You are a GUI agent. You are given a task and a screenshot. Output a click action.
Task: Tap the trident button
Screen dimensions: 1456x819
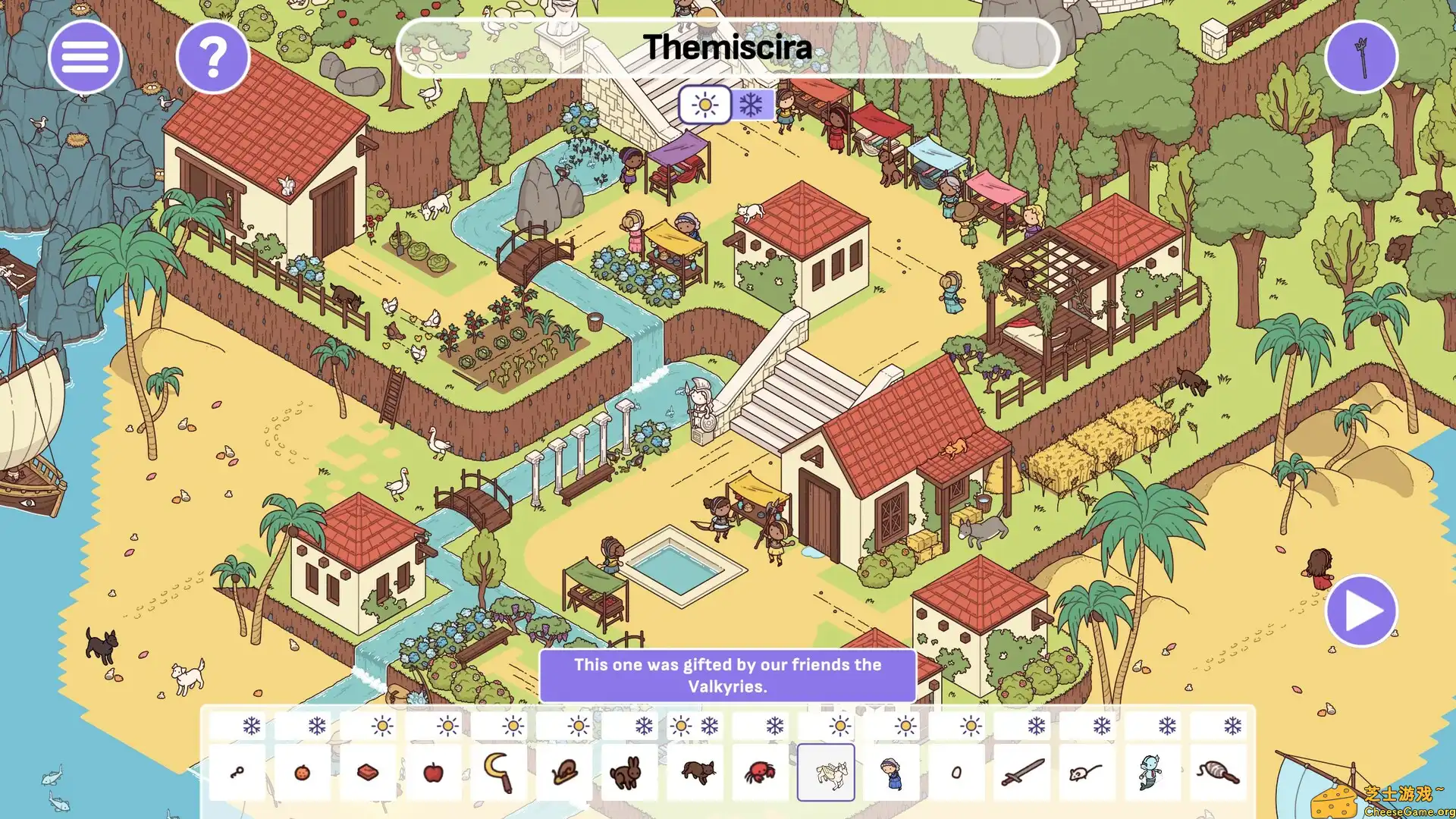tap(1361, 57)
